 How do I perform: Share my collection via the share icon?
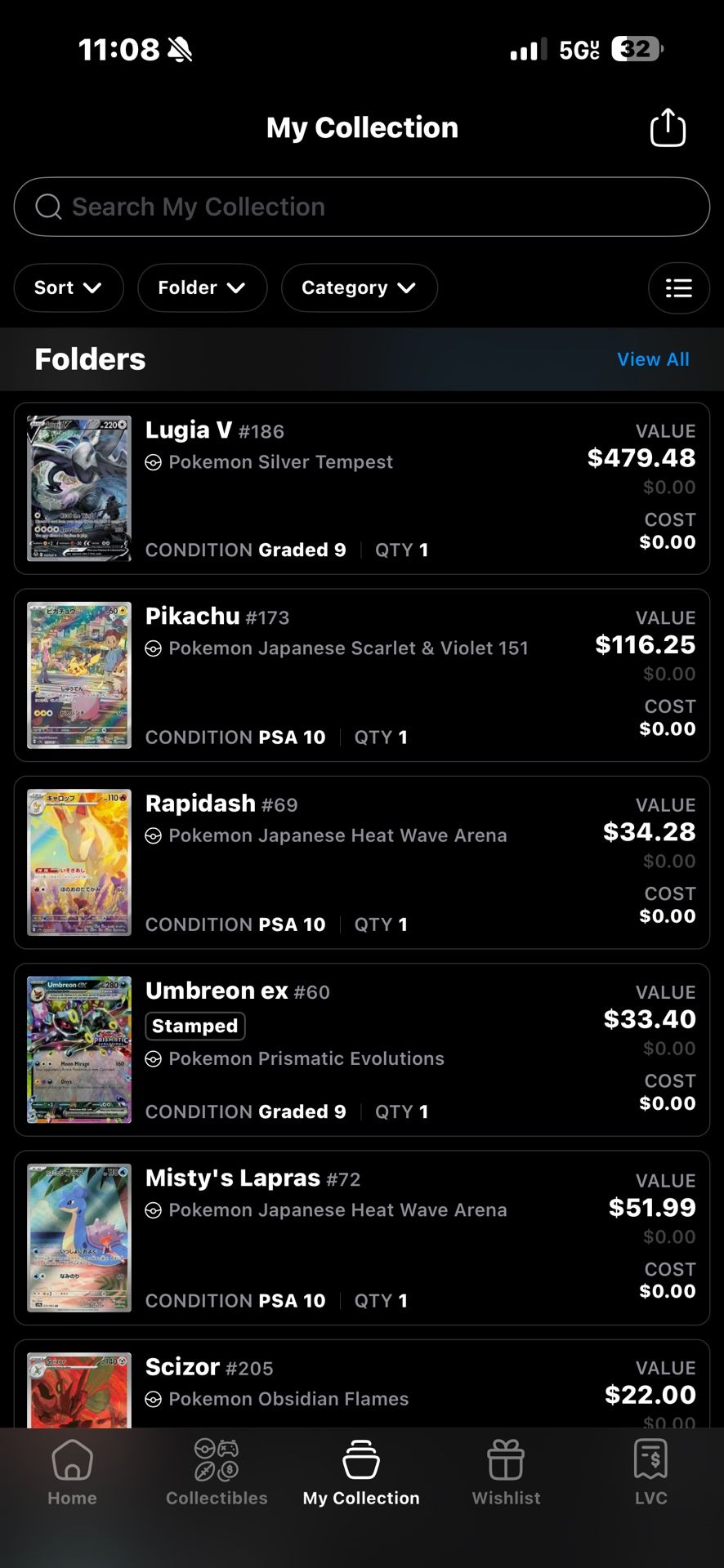coord(667,128)
